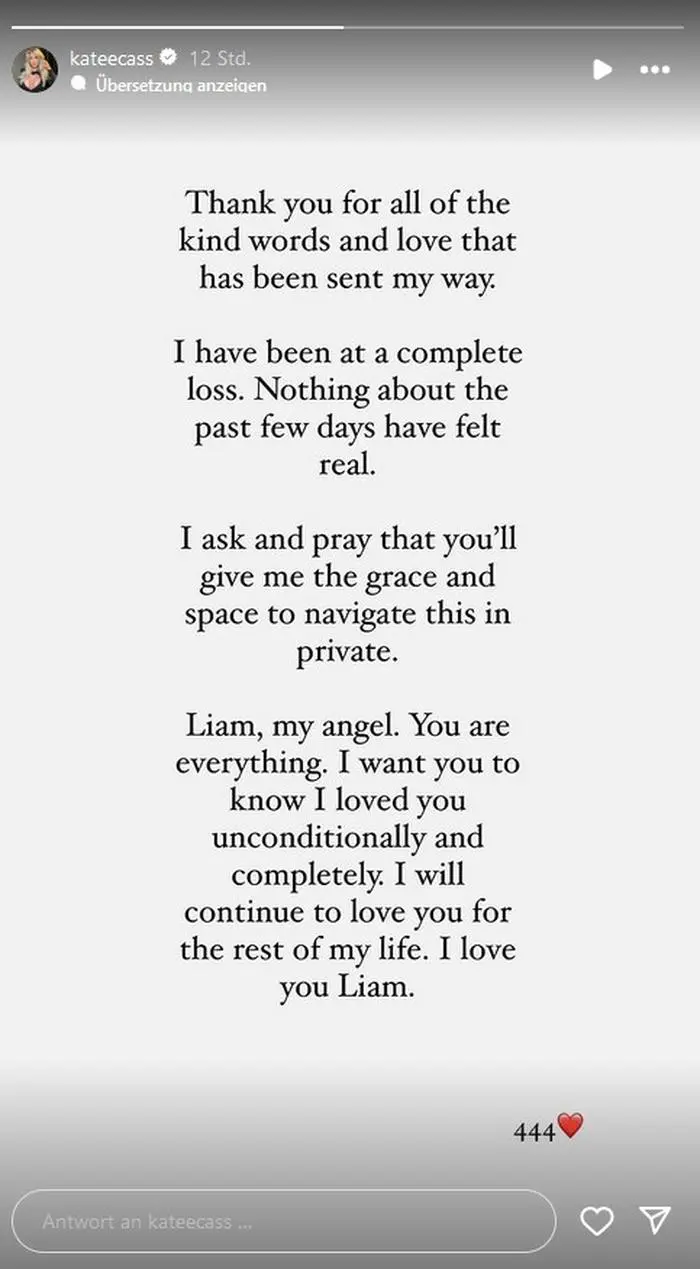Open kateecass profile picture
Image resolution: width=700 pixels, height=1269 pixels.
[35, 69]
